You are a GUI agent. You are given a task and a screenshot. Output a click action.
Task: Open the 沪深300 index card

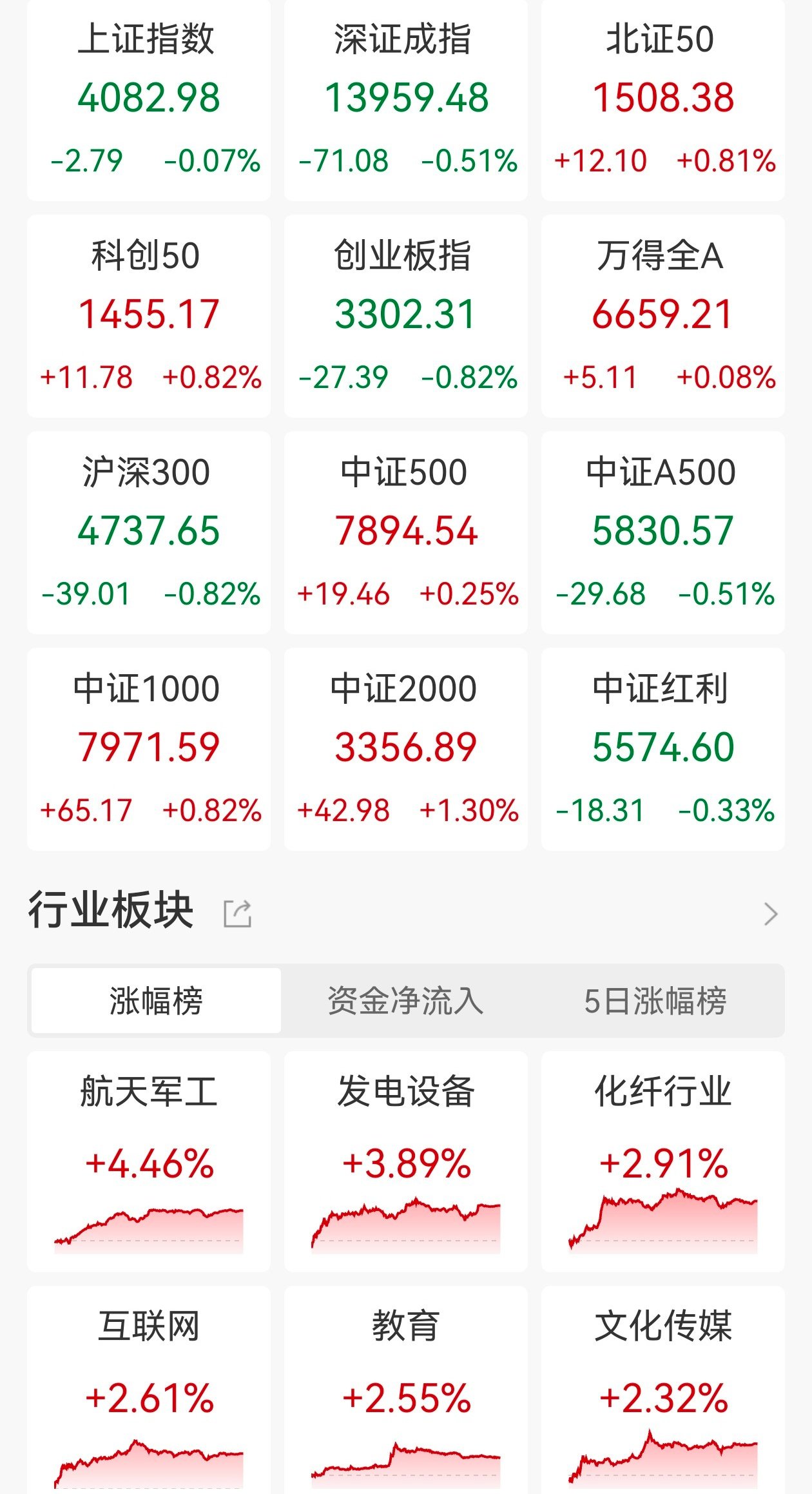tap(149, 532)
